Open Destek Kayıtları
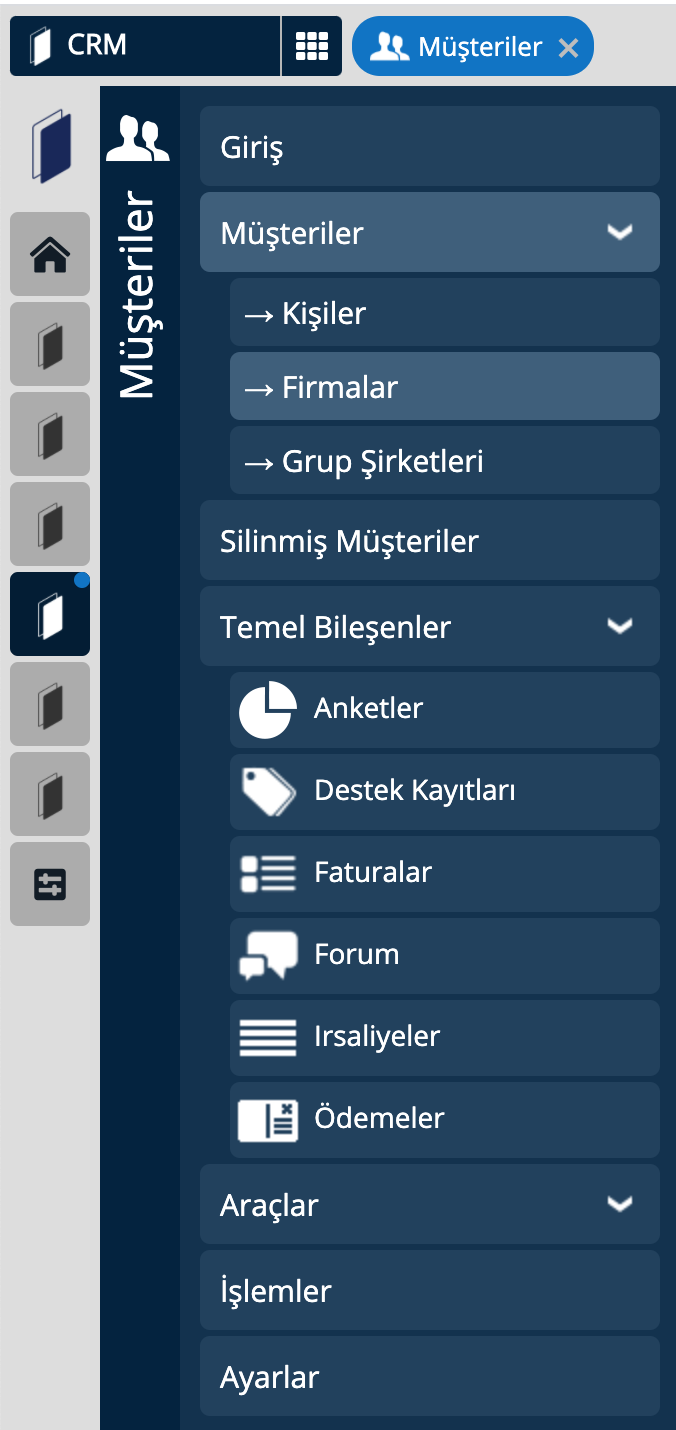Viewport: 676px width, 1430px height. (x=445, y=792)
